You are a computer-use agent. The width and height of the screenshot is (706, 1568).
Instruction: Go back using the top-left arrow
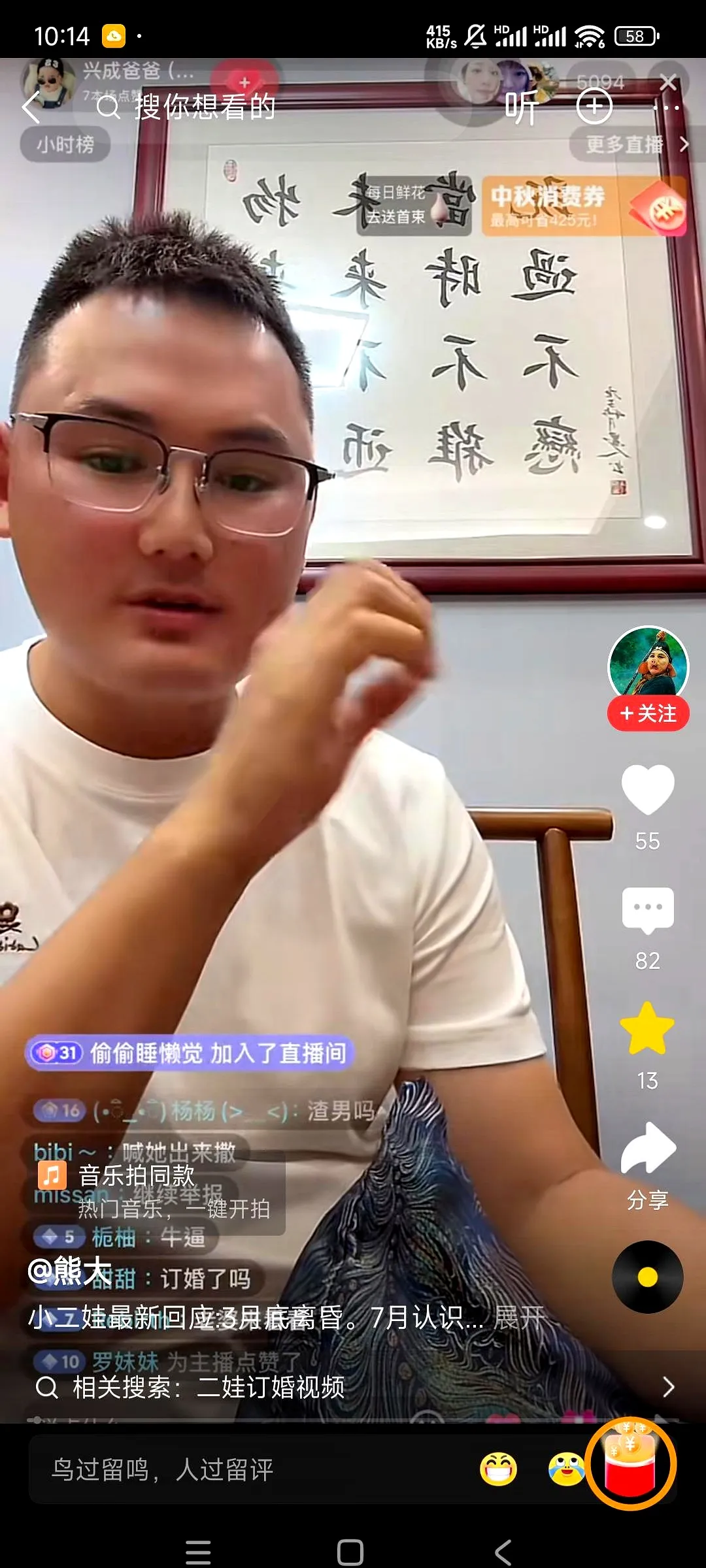pyautogui.click(x=31, y=107)
